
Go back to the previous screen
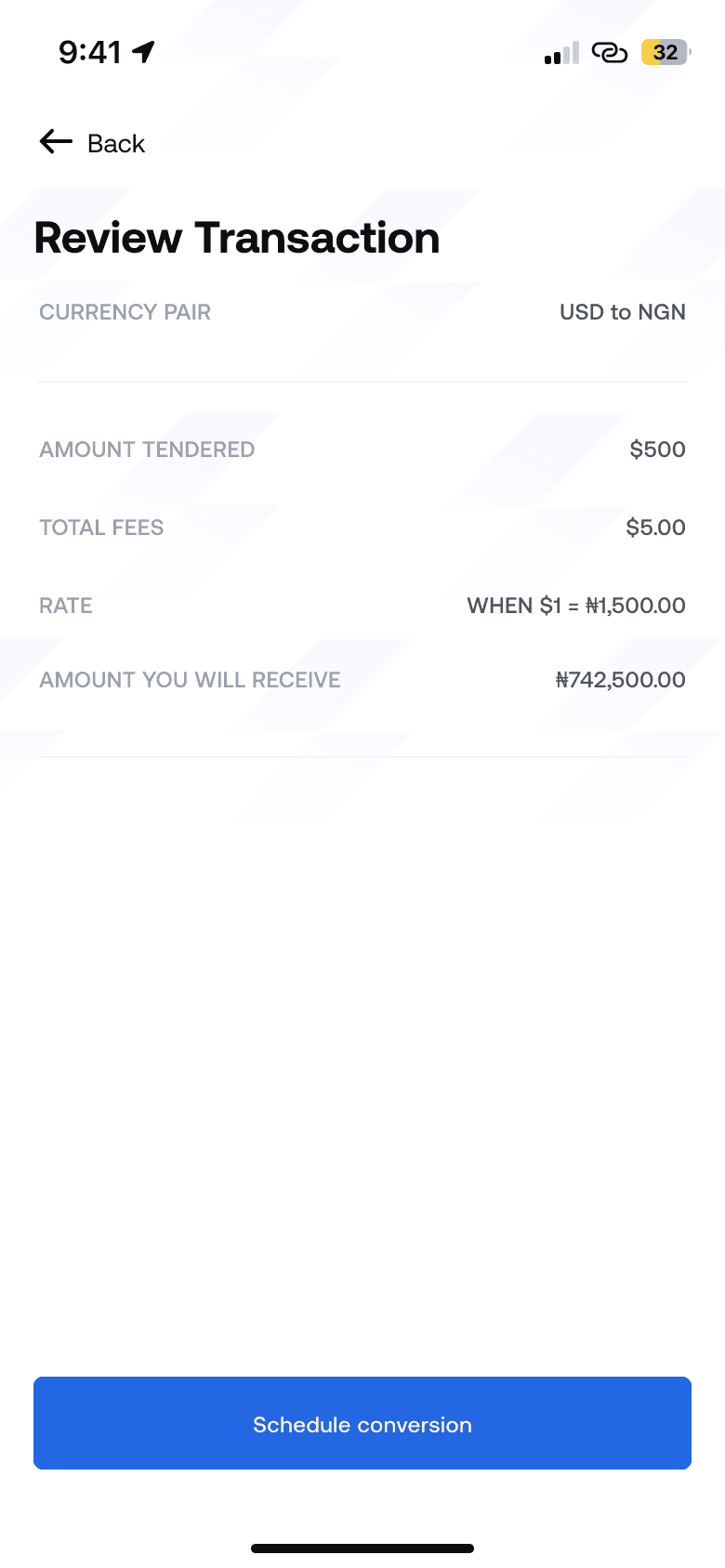[x=92, y=143]
